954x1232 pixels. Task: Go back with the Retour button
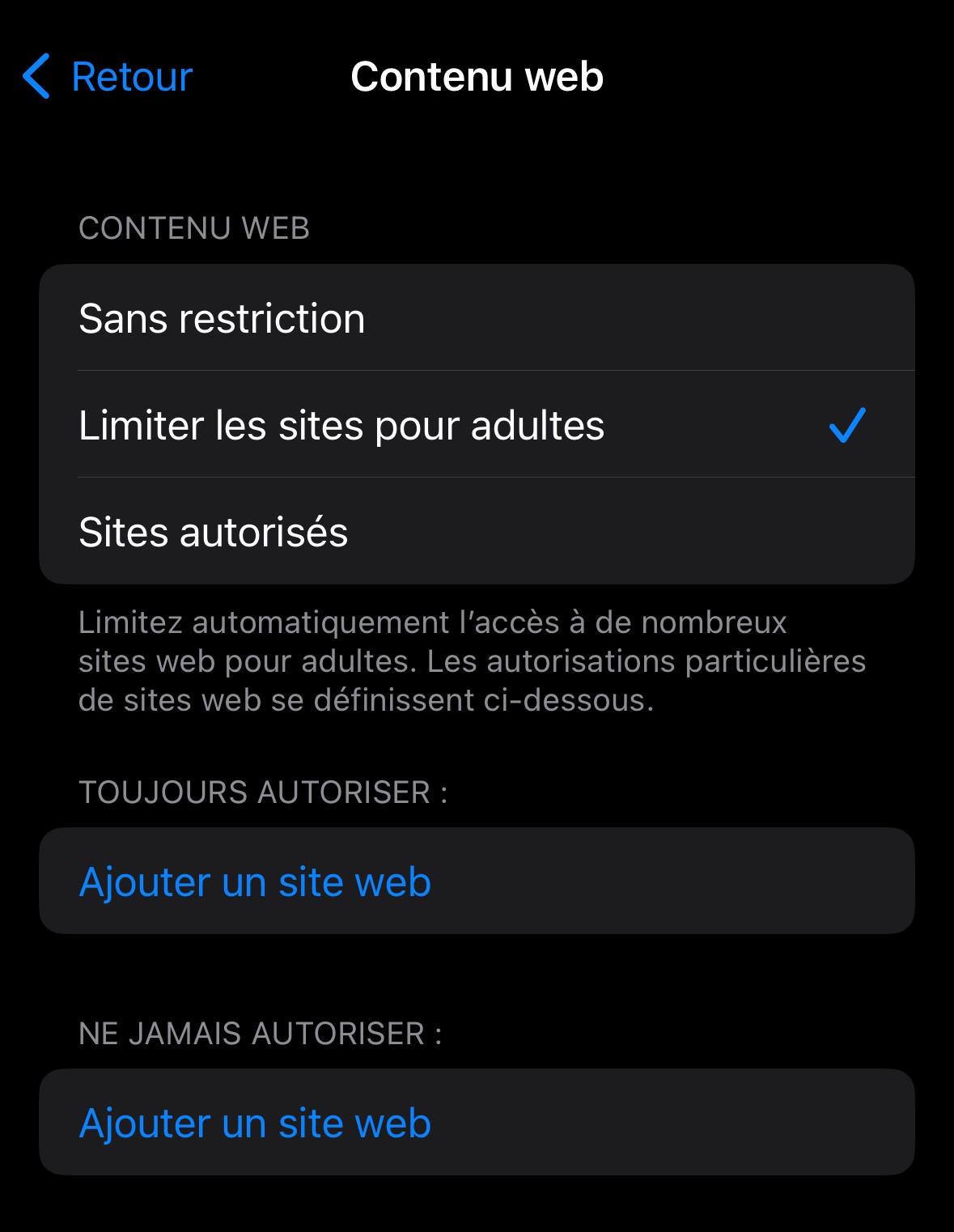click(x=108, y=77)
